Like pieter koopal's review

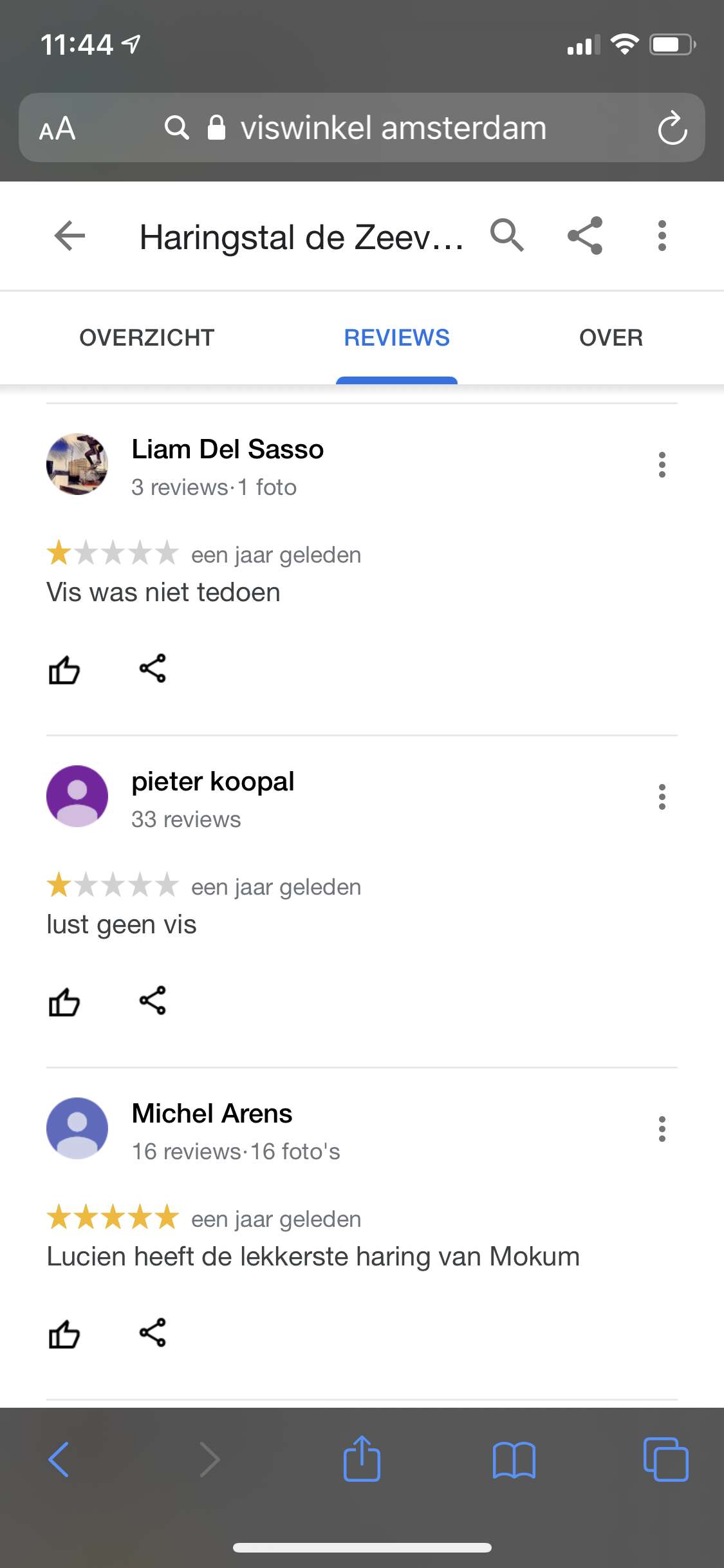pos(64,1002)
